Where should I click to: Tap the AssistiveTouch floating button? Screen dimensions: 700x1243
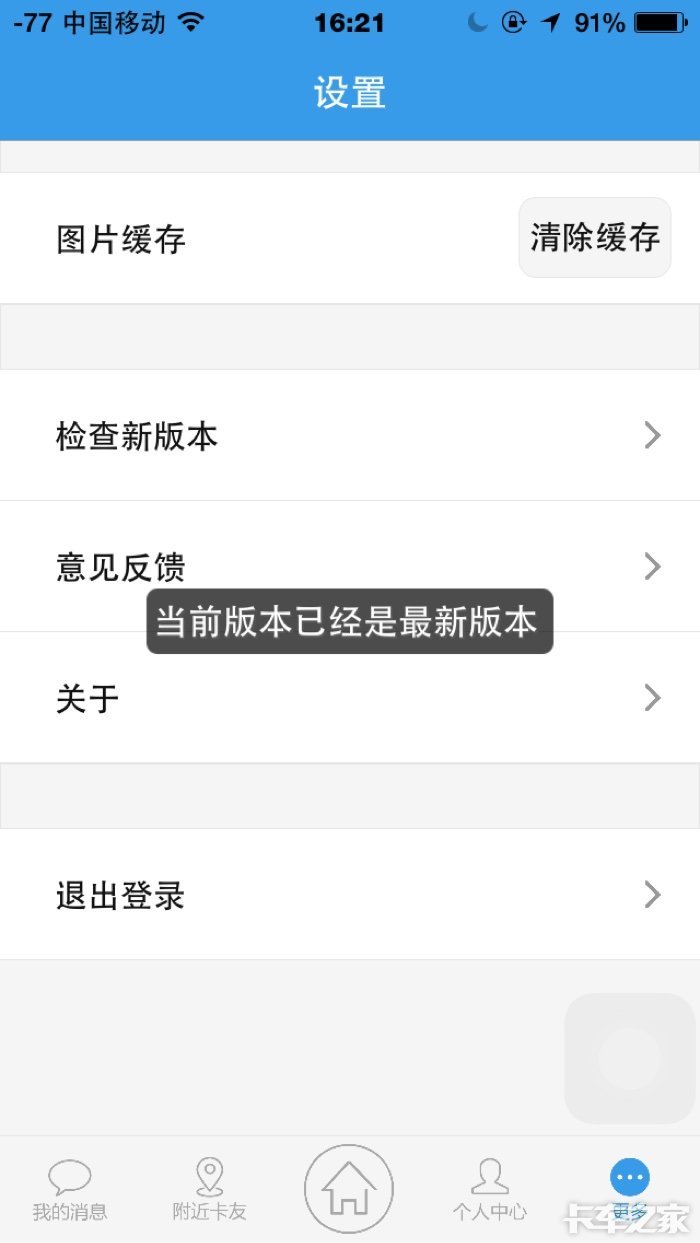[x=630, y=1058]
